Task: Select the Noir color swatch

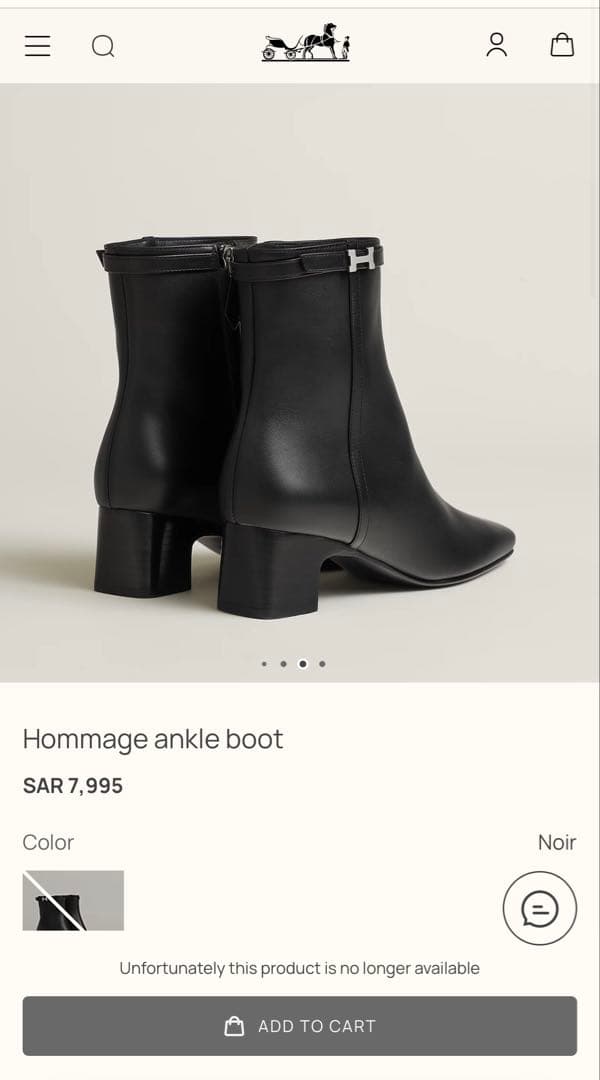Action: 73,900
